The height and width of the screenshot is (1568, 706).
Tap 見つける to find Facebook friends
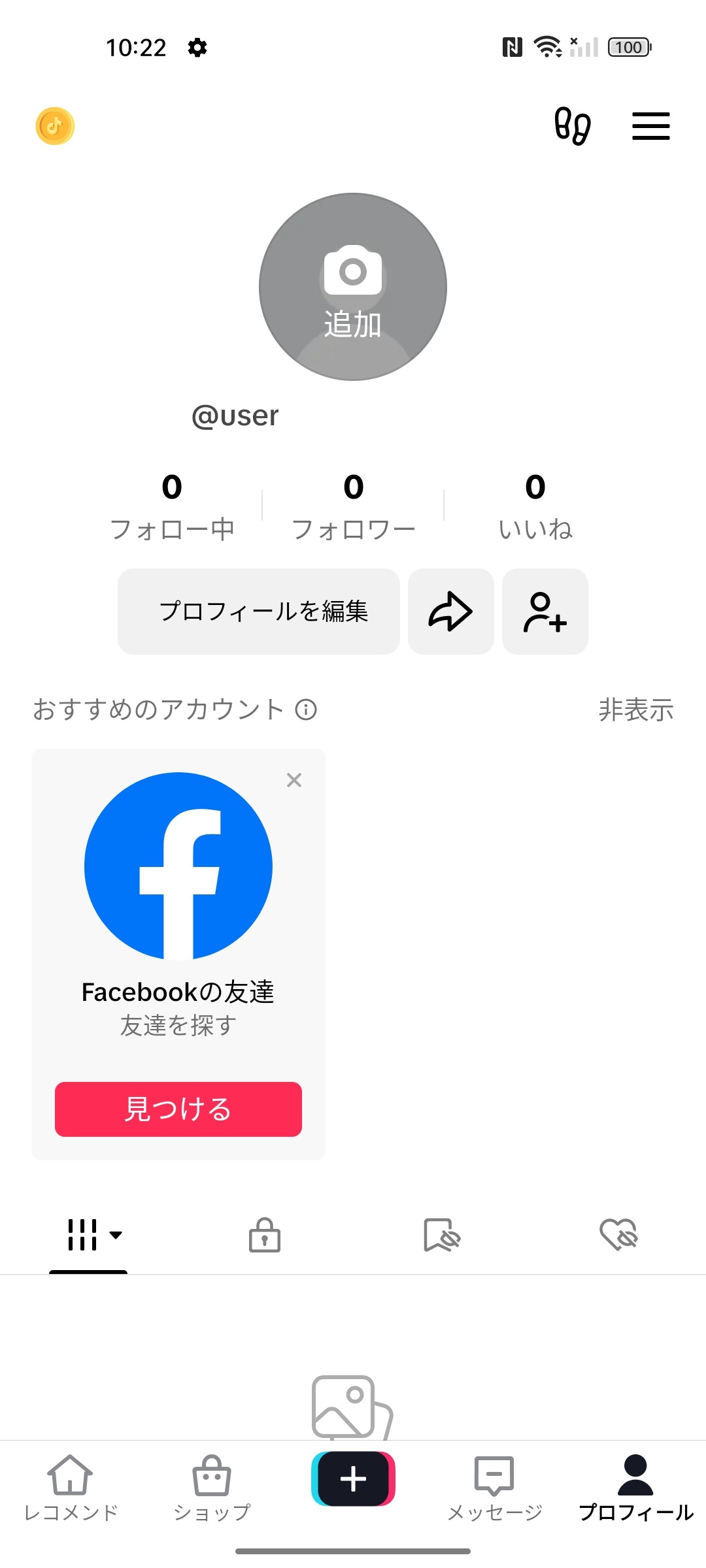point(178,1109)
